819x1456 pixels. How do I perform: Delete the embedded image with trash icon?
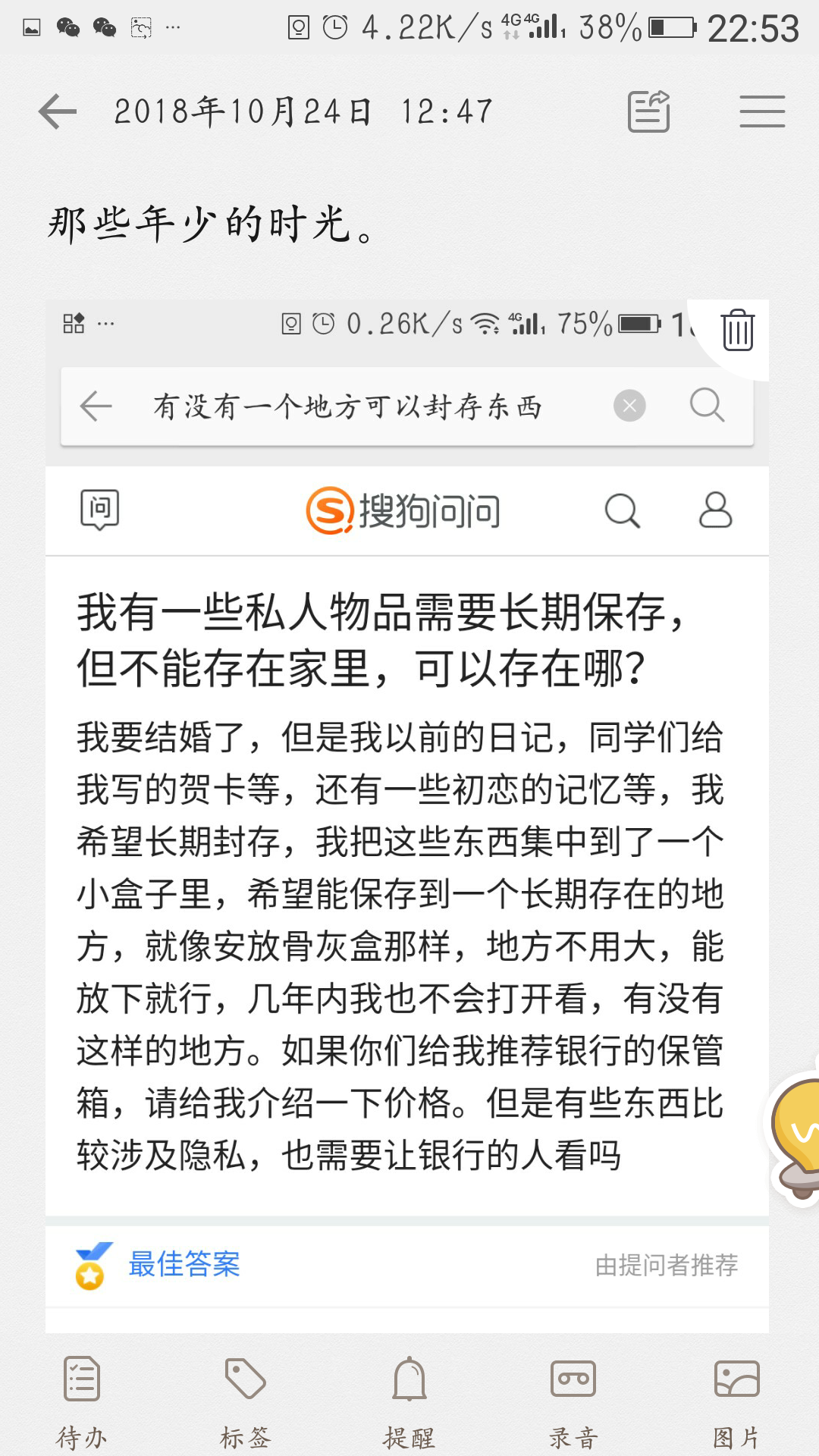pos(737,331)
